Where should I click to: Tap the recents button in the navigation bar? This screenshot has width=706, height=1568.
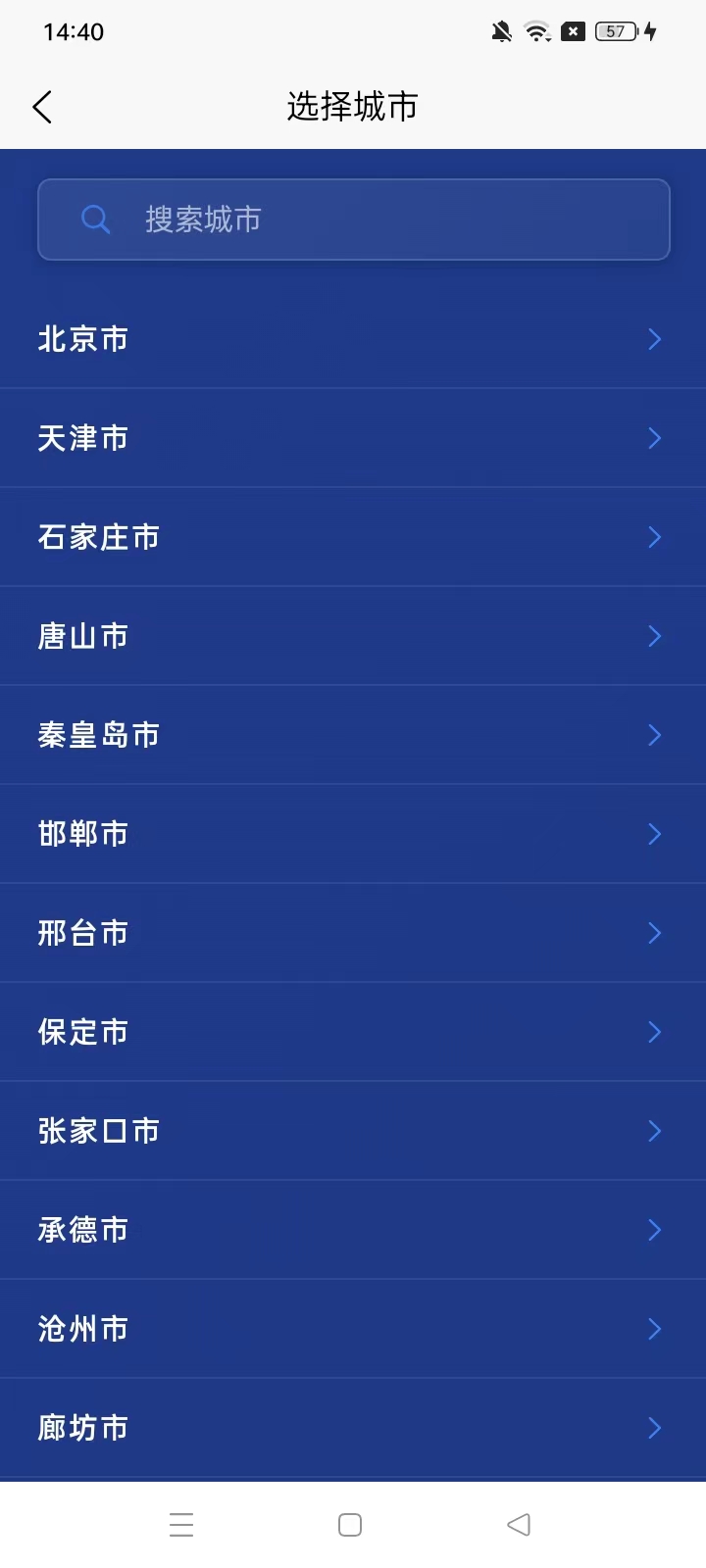pos(181,1524)
